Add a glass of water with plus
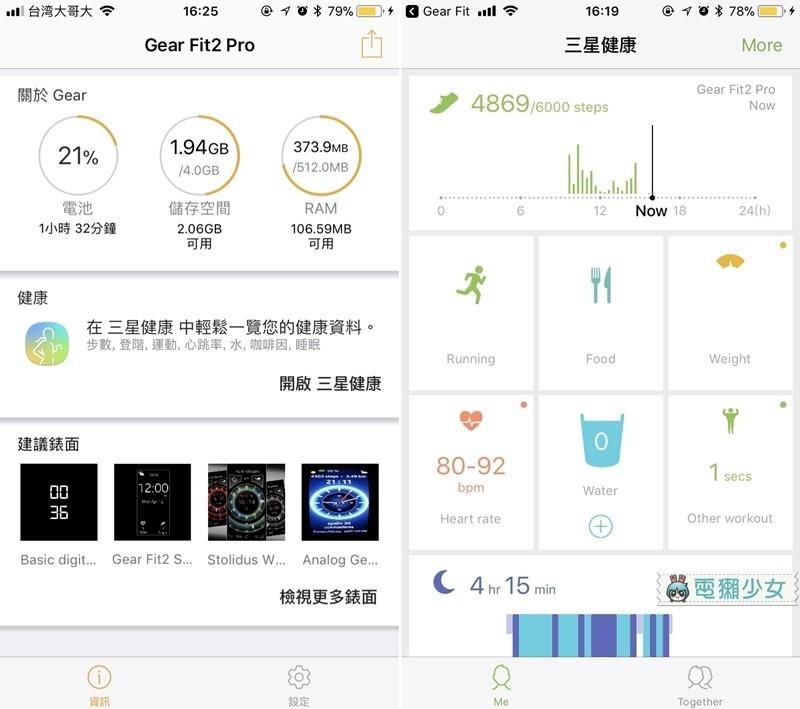 pyautogui.click(x=600, y=526)
